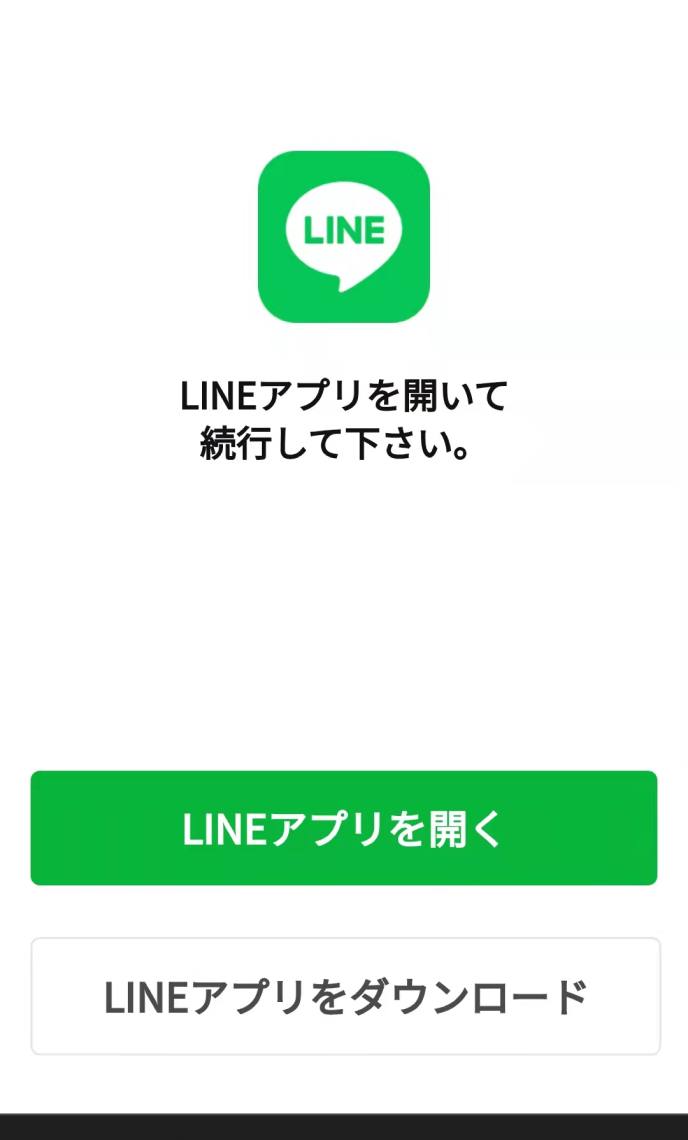The image size is (688, 1140).
Task: Tap the green LINEアプリを開く button
Action: [x=344, y=828]
